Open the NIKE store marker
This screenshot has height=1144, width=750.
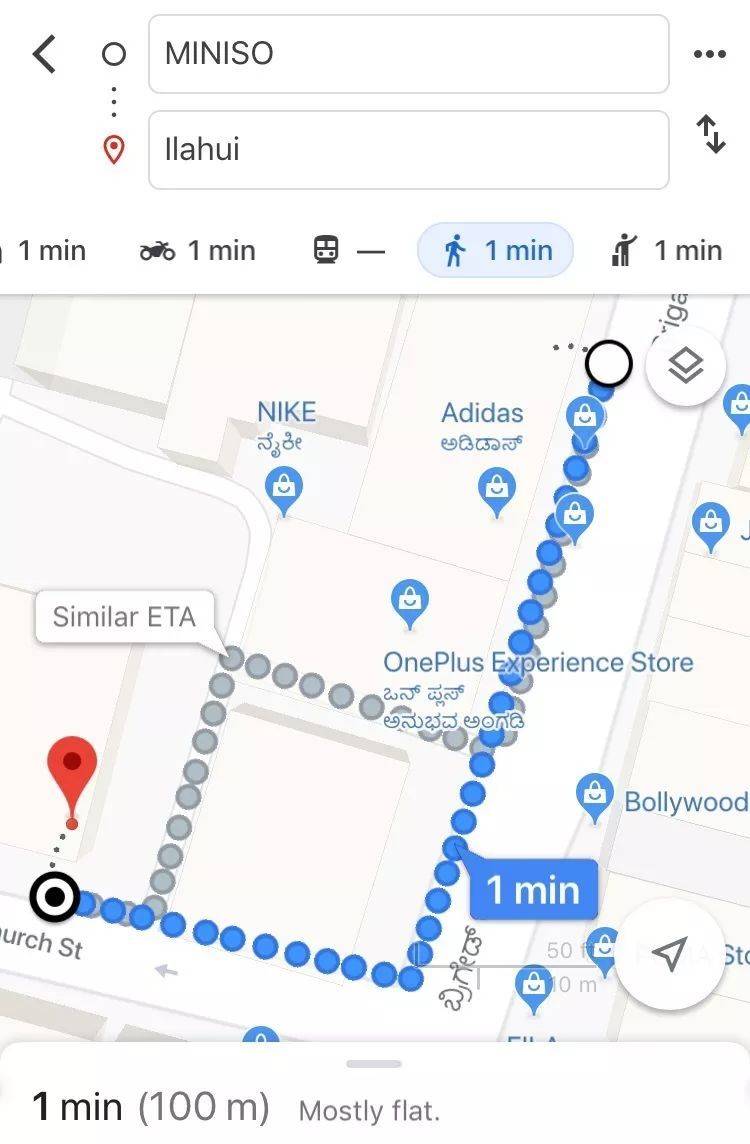pos(285,490)
